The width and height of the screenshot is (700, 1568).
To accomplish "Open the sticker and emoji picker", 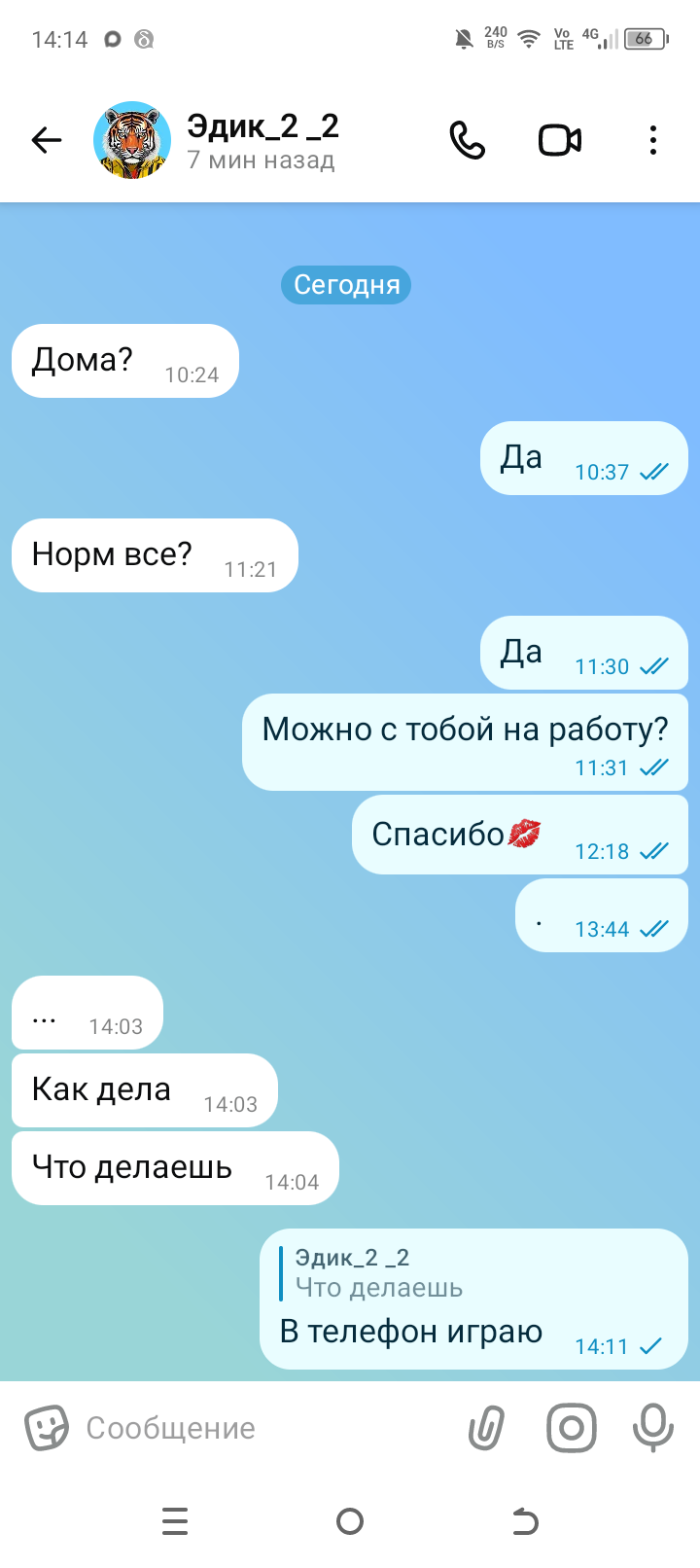I will pyautogui.click(x=46, y=1428).
